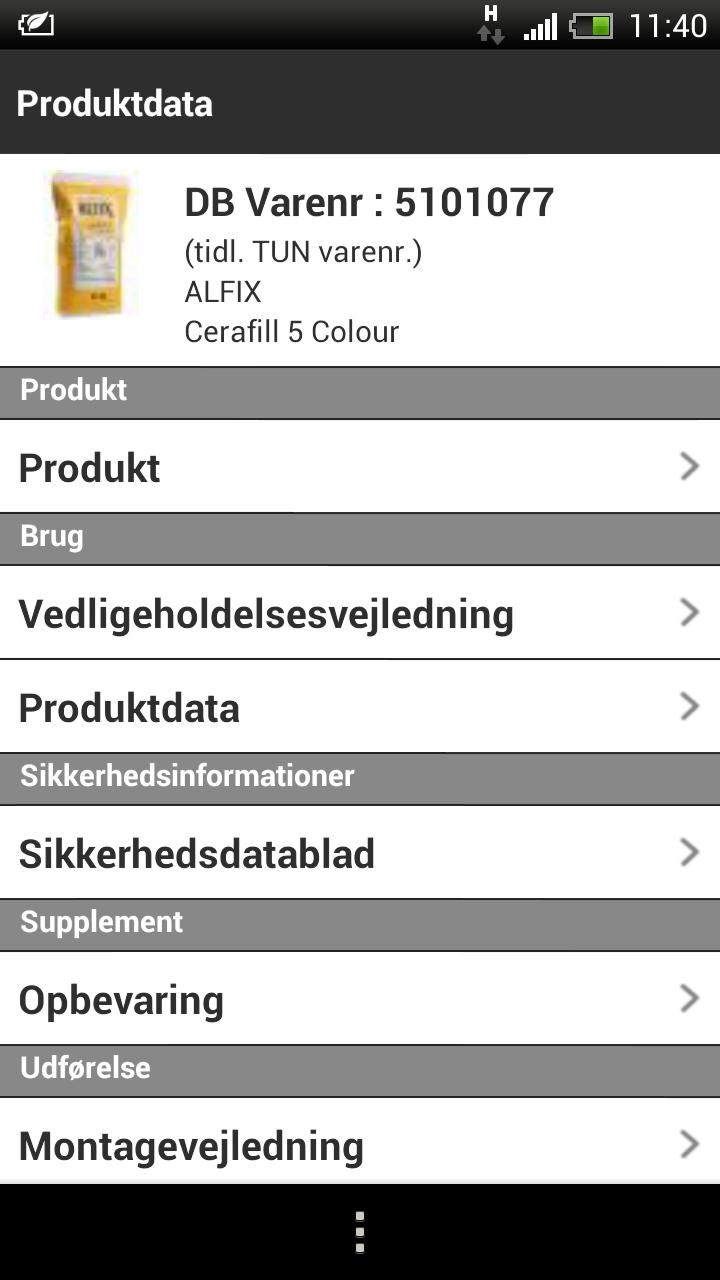
Task: Tap the Produktdata title in the header bar
Action: (x=114, y=103)
